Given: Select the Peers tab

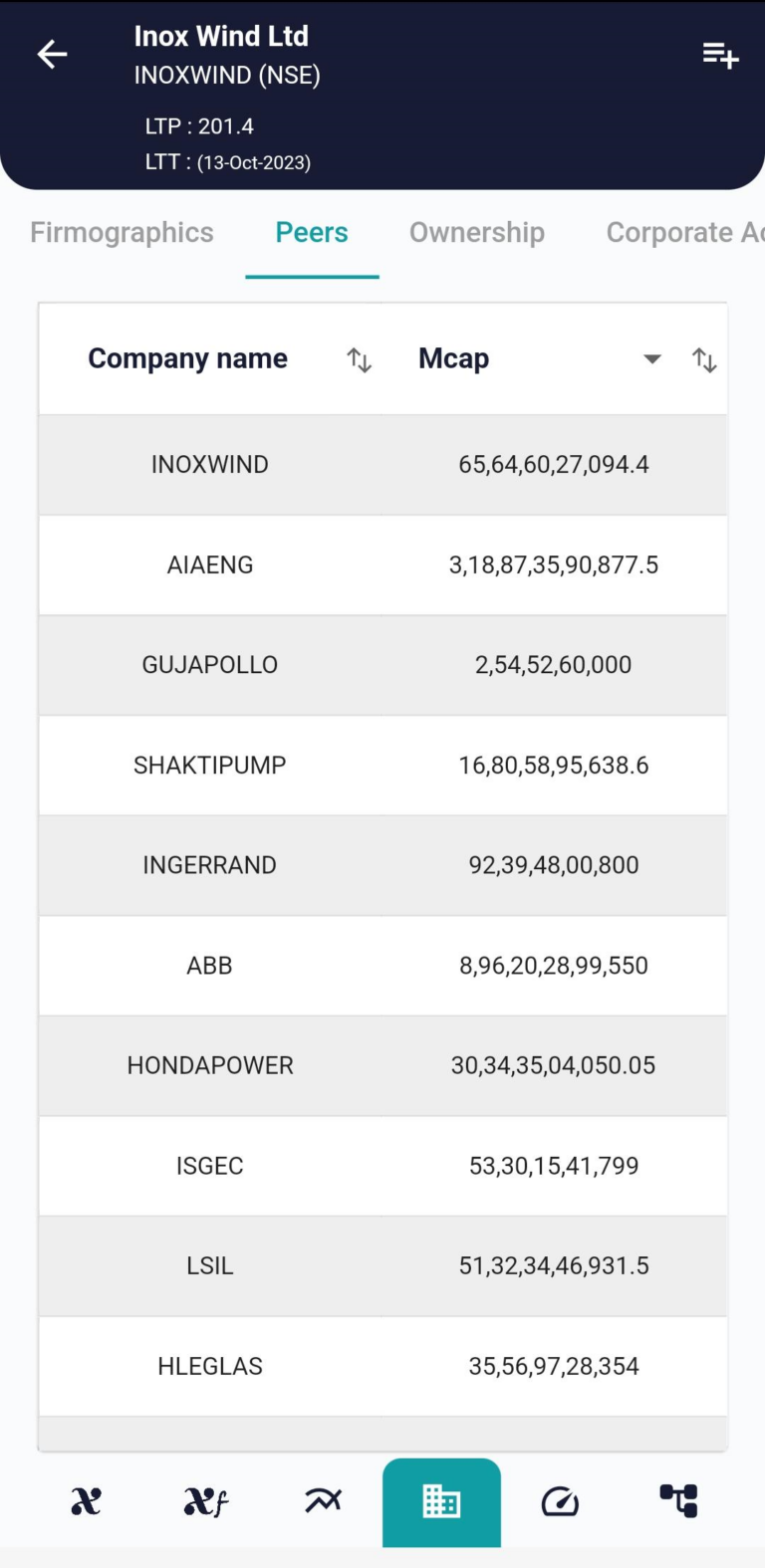Looking at the screenshot, I should 312,233.
